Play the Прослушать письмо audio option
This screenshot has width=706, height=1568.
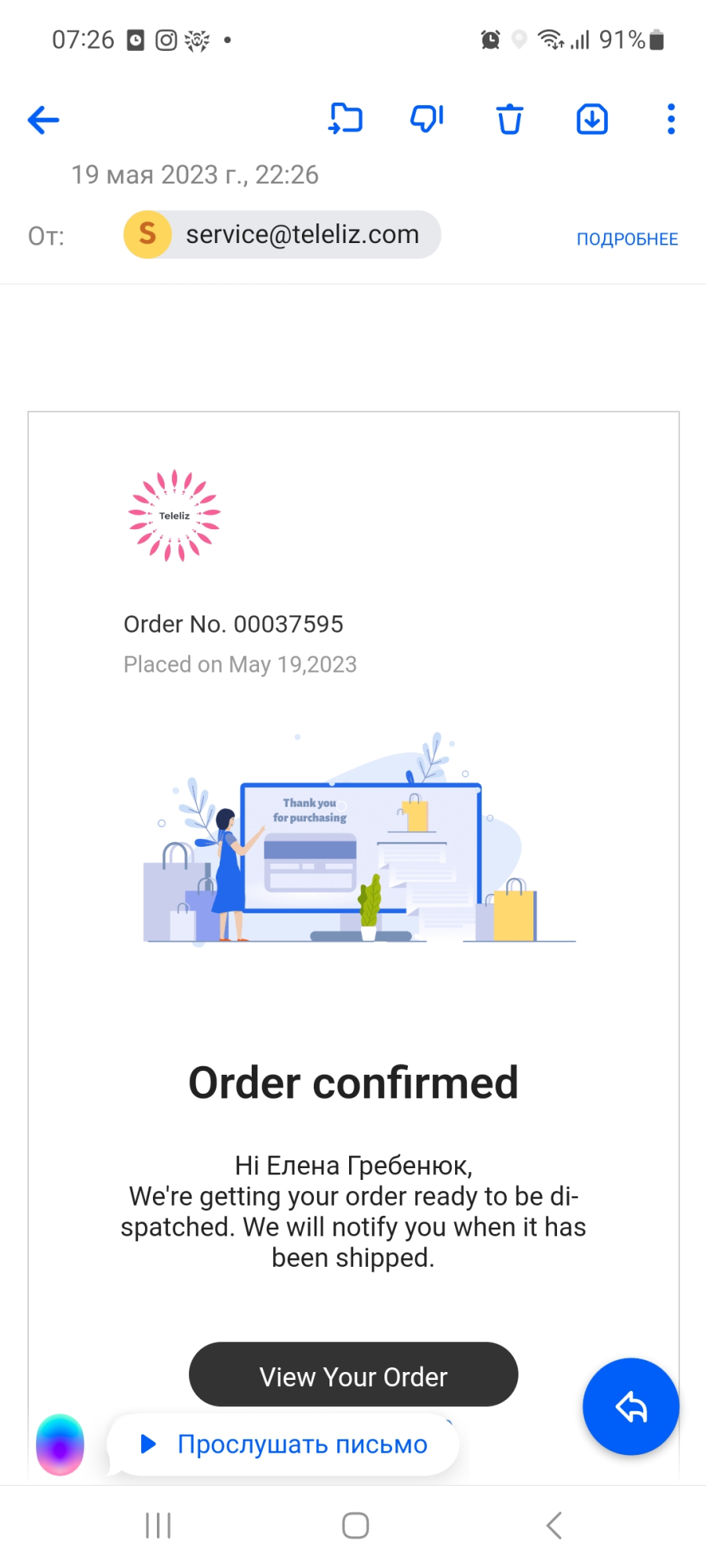284,1444
